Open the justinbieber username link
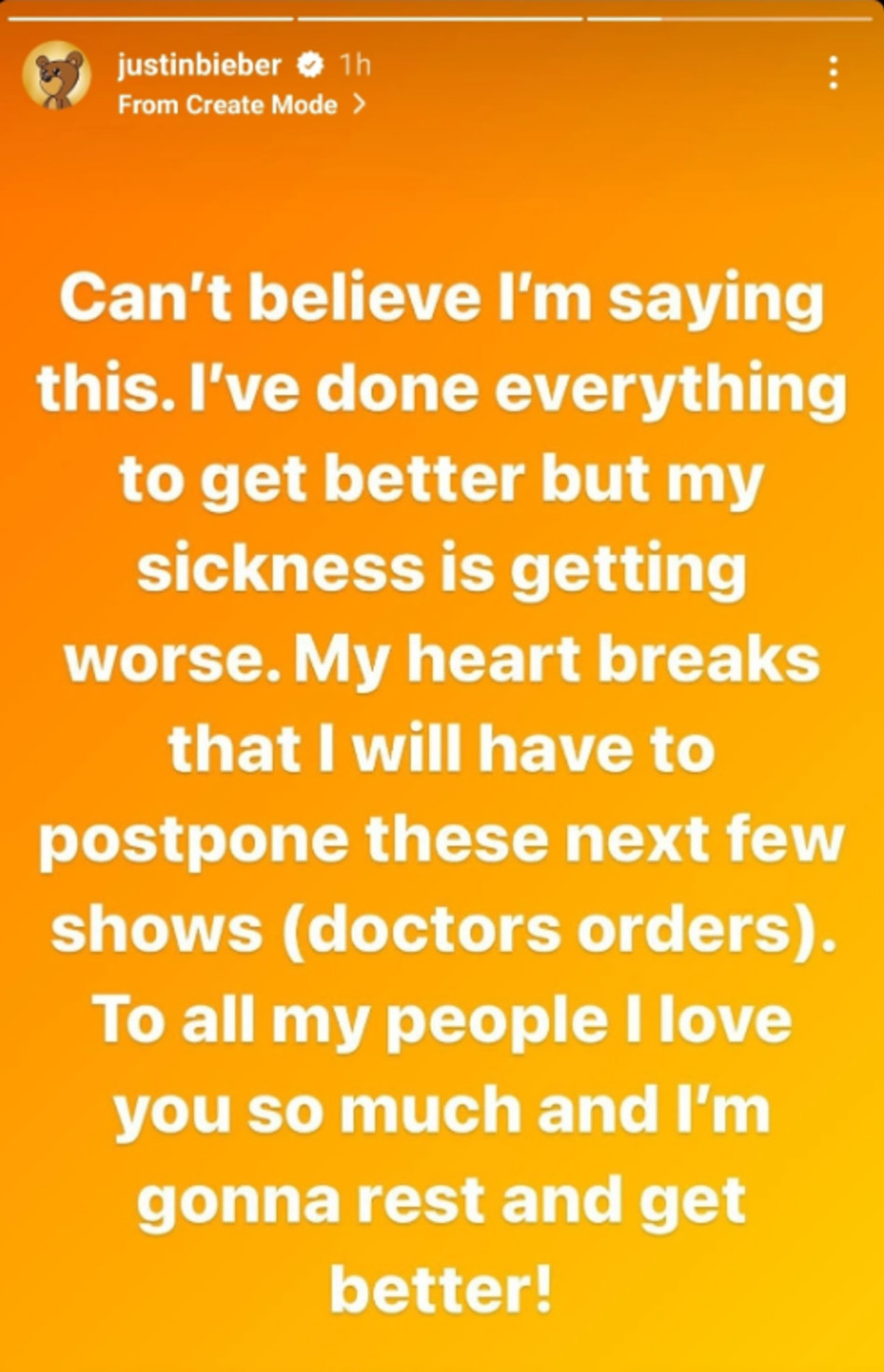The height and width of the screenshot is (1372, 884). pyautogui.click(x=200, y=64)
